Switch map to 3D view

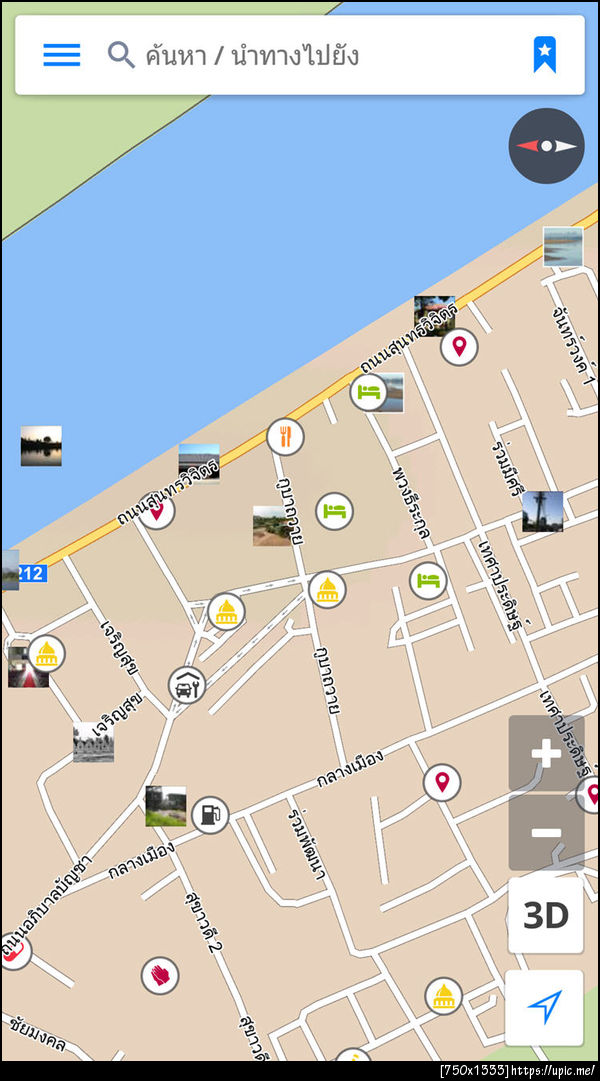point(546,915)
